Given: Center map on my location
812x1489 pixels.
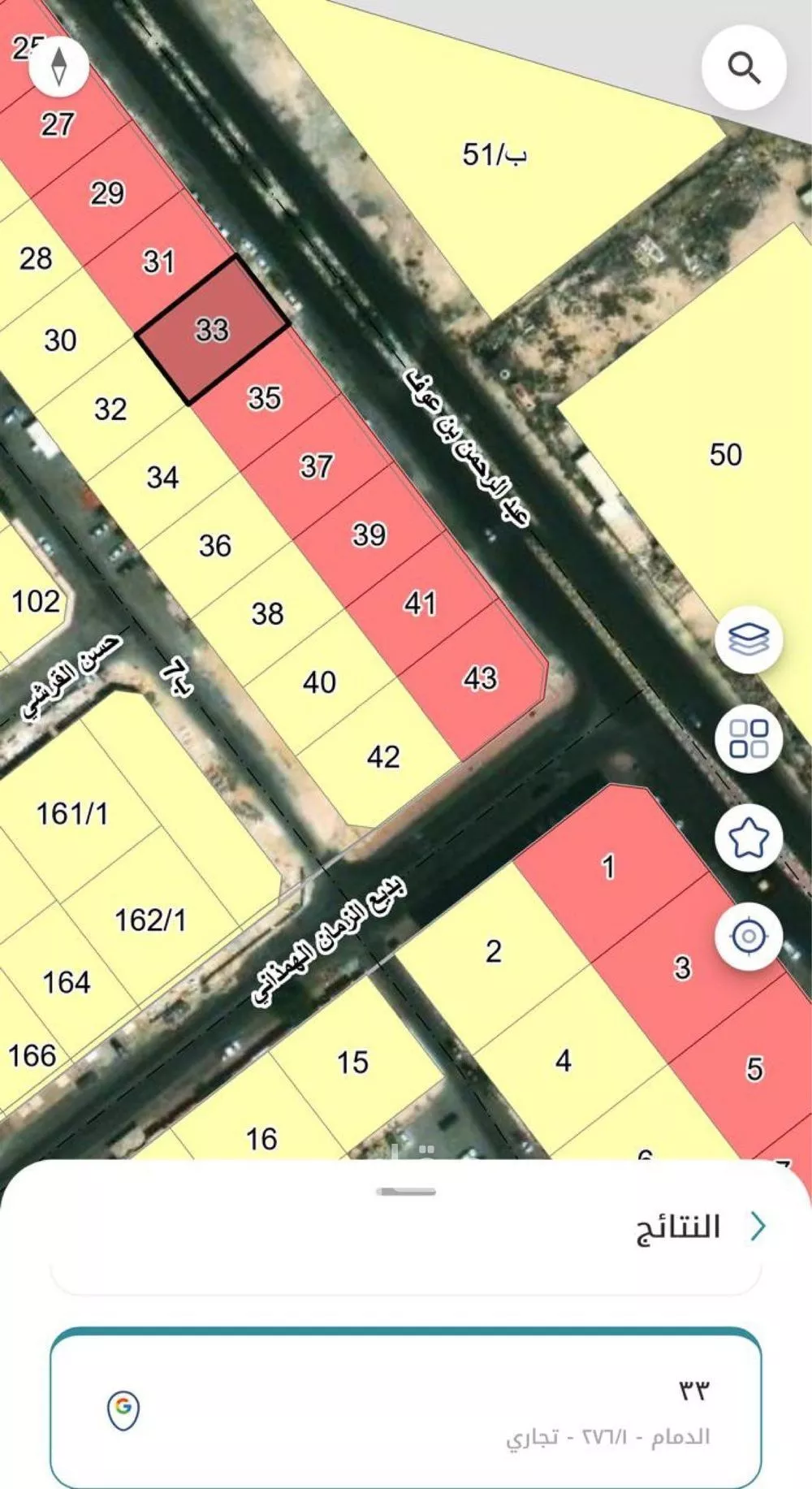Looking at the screenshot, I should 748,937.
